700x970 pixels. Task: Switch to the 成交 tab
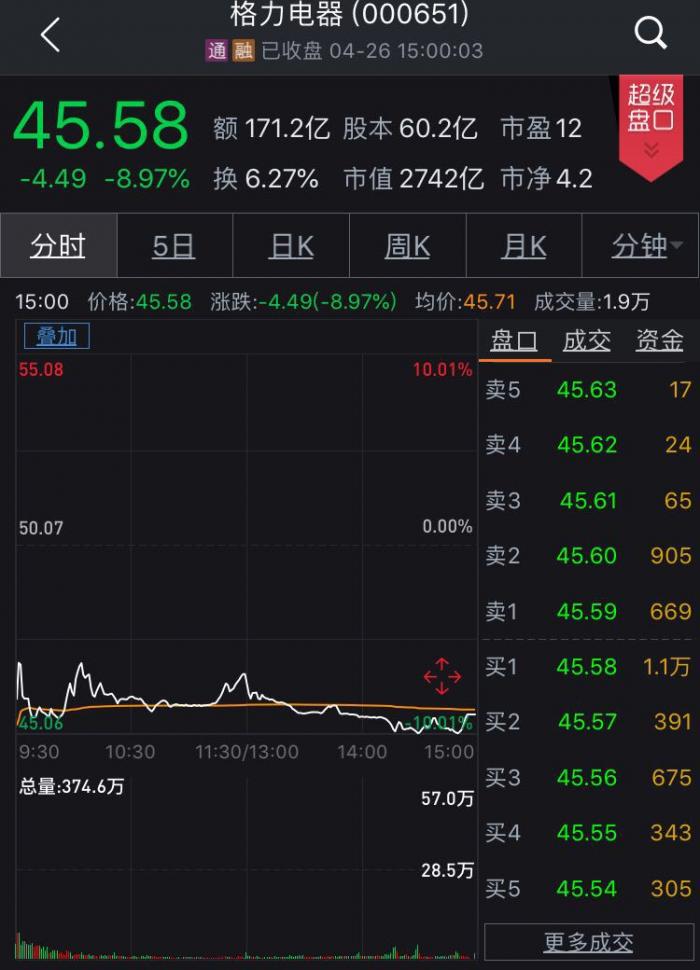point(587,341)
